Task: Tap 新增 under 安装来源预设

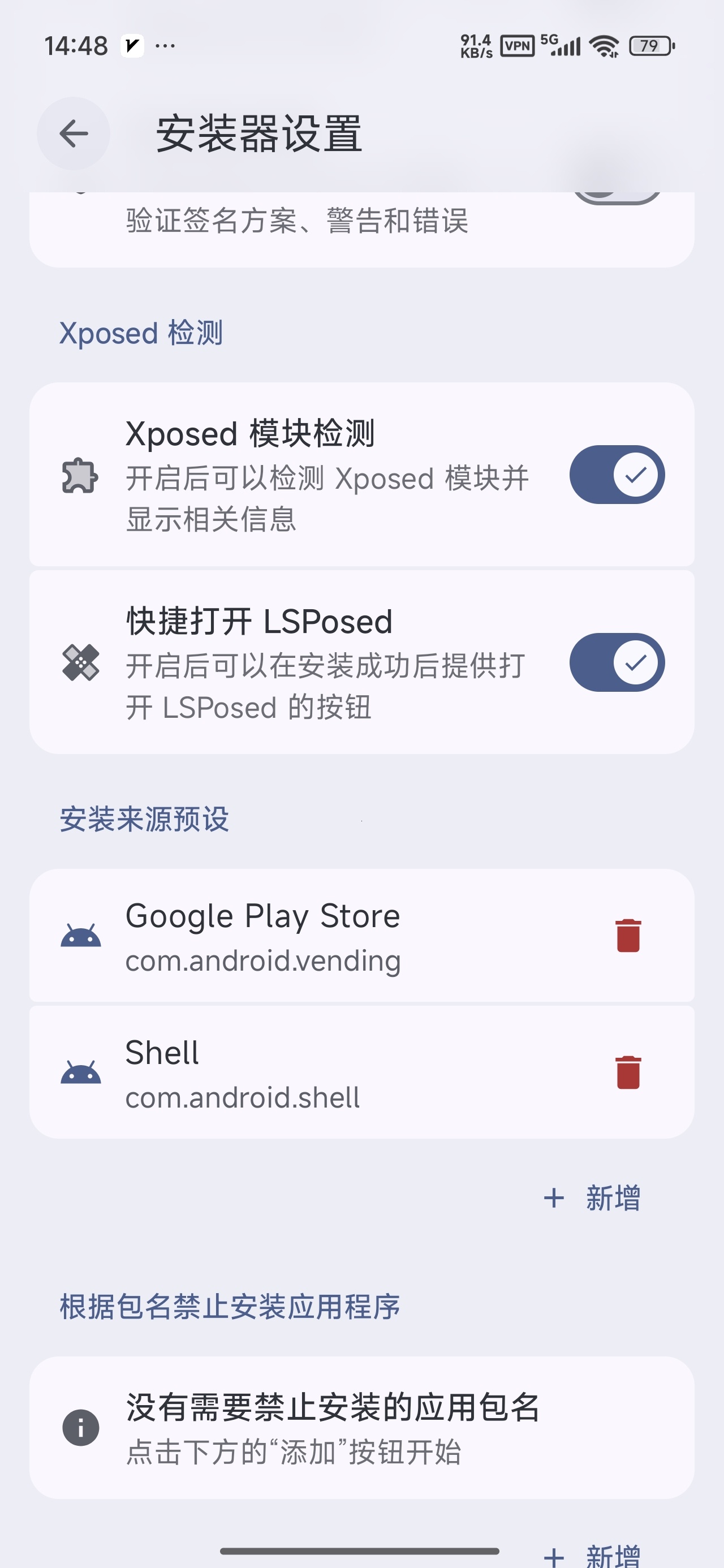Action: point(592,1198)
